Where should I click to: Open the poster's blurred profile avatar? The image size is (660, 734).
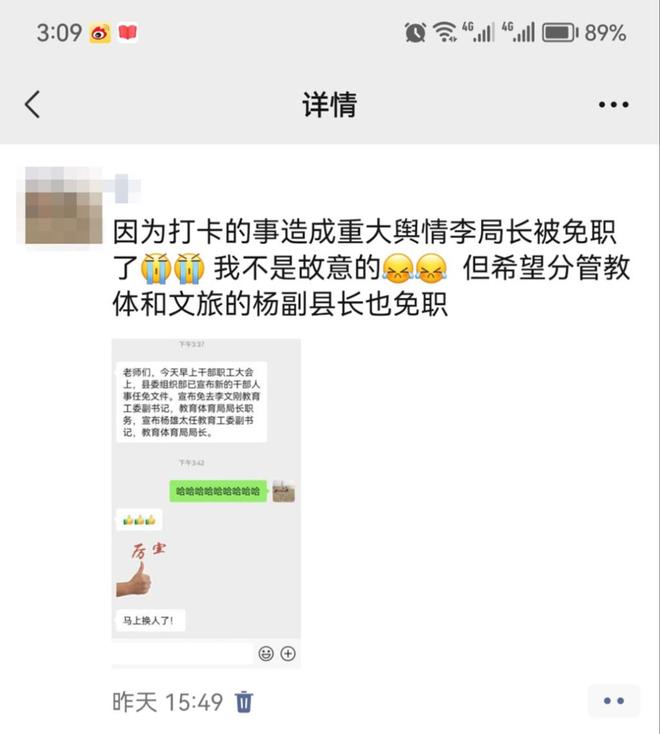coord(64,206)
